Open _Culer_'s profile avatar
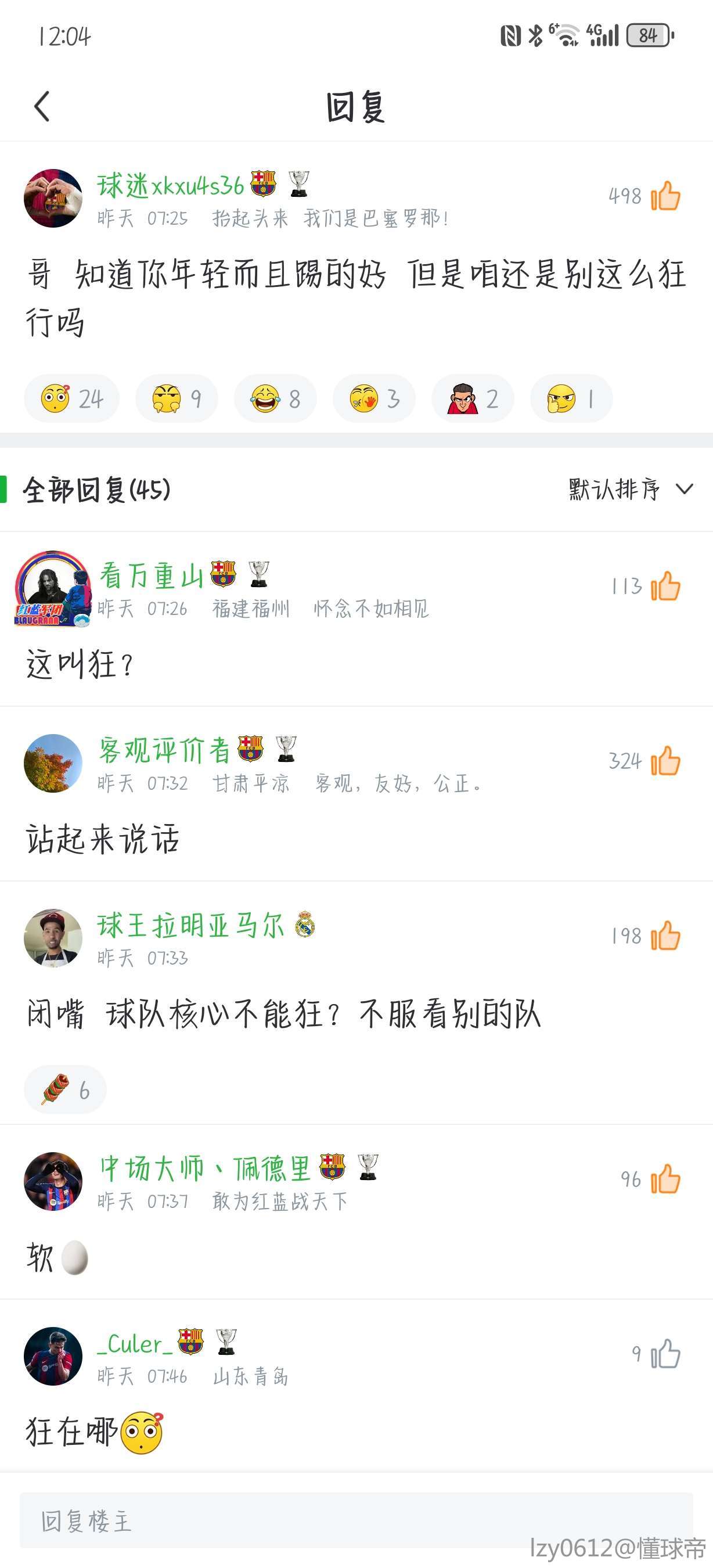Screen dimensions: 713x1568 pyautogui.click(x=53, y=1355)
